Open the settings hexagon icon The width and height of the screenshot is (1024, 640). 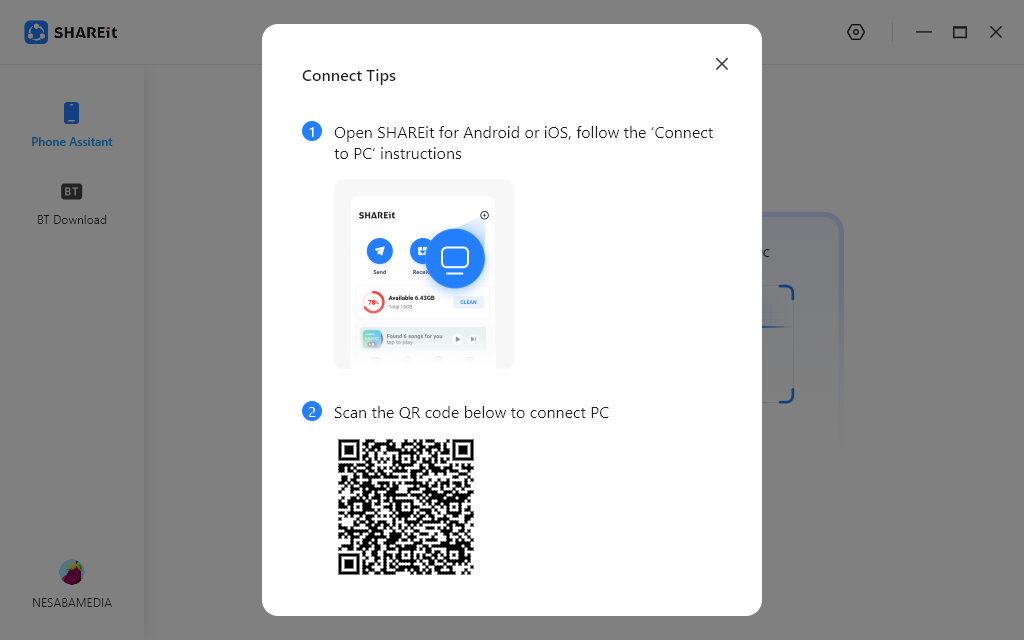[x=856, y=32]
